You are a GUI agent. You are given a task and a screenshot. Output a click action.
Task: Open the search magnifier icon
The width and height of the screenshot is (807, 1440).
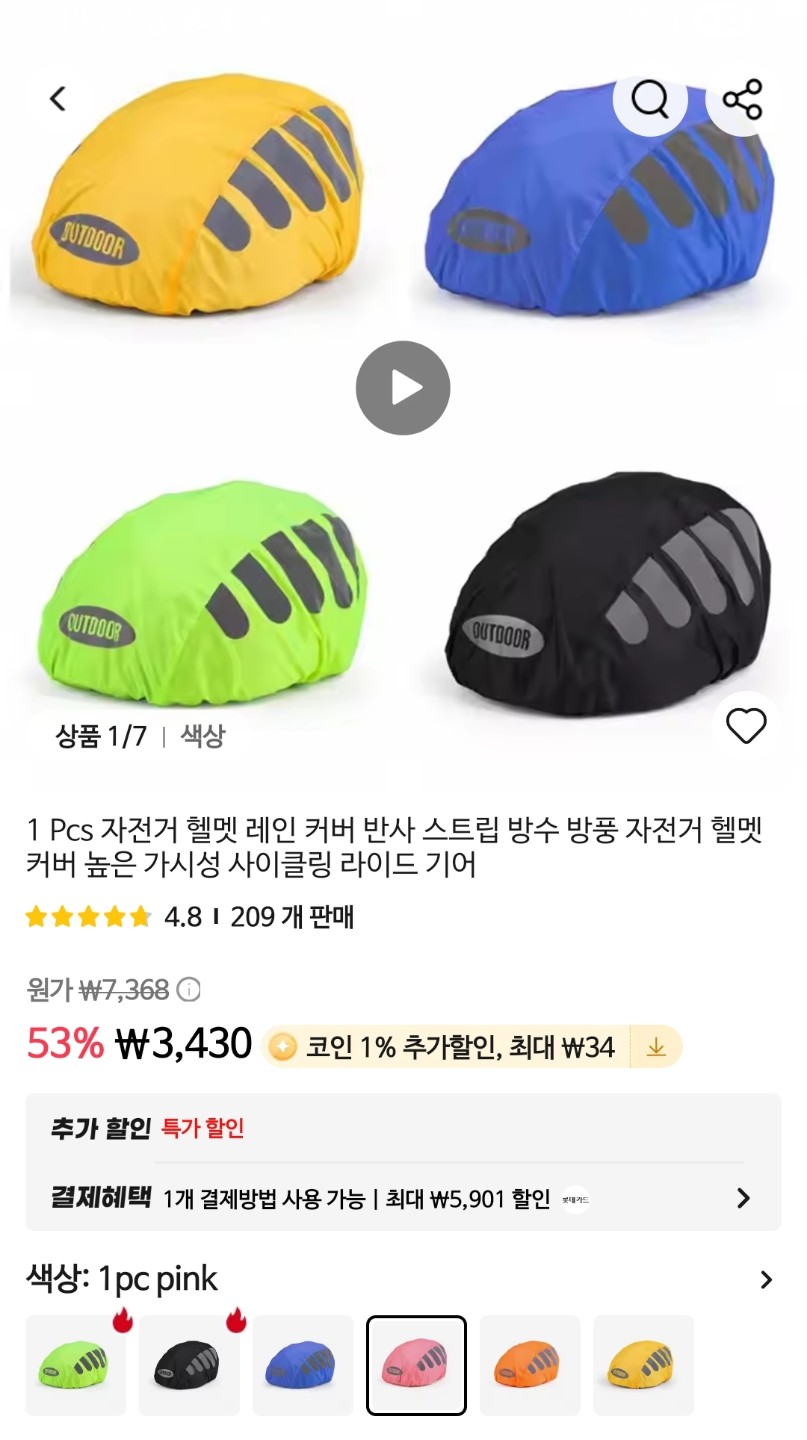[650, 99]
